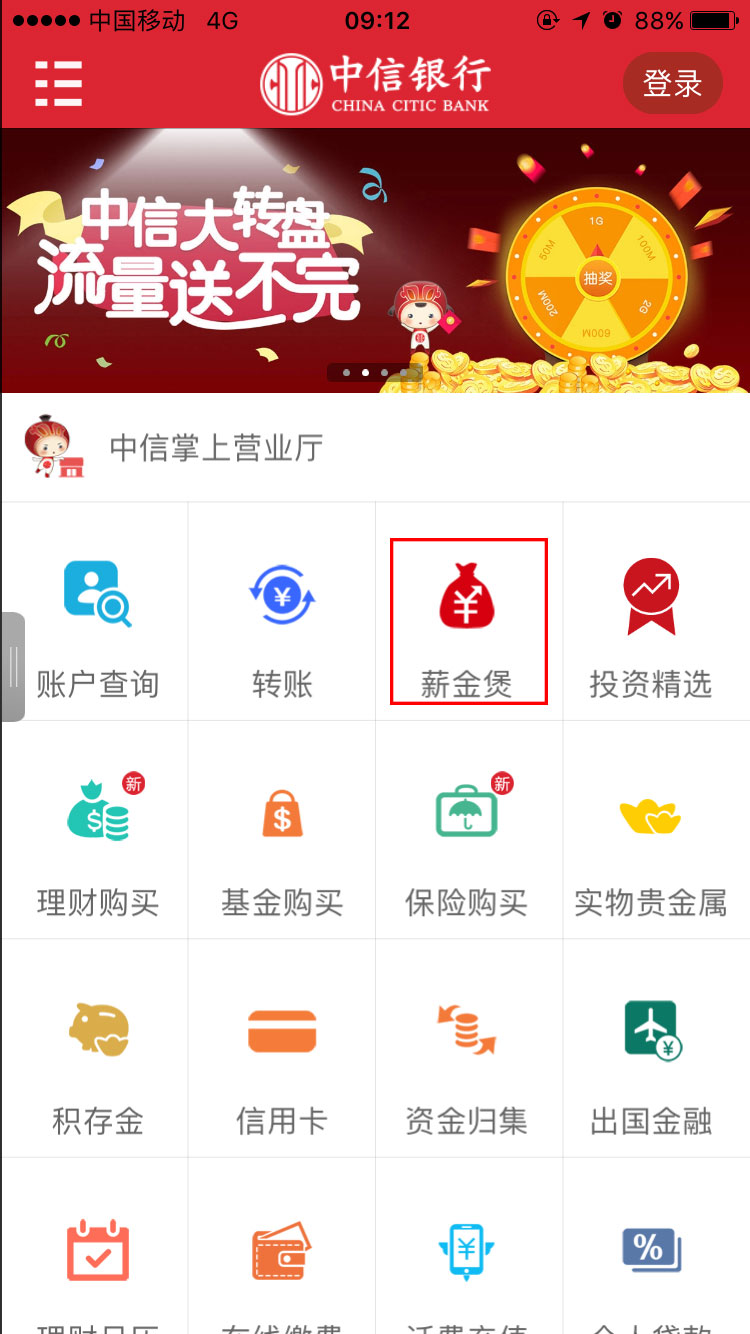Tap the percent loan icon
The height and width of the screenshot is (1334, 750).
point(651,1250)
